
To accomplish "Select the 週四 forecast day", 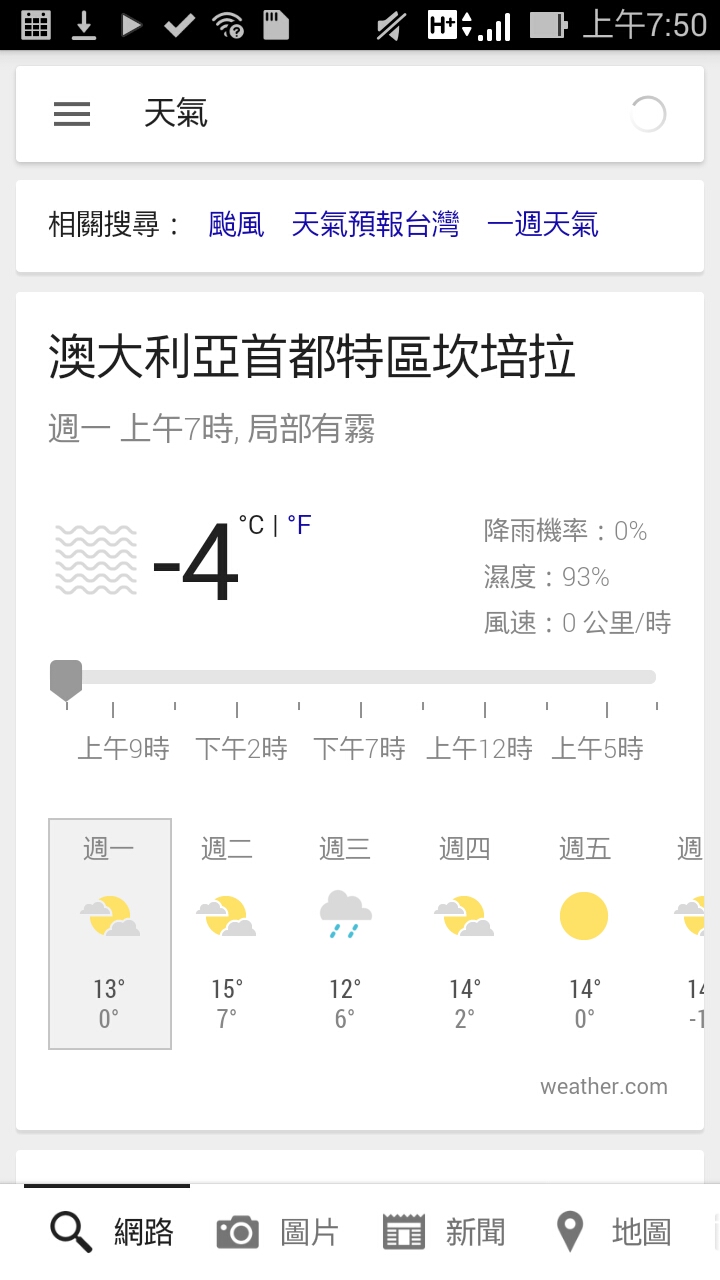I will click(x=465, y=934).
